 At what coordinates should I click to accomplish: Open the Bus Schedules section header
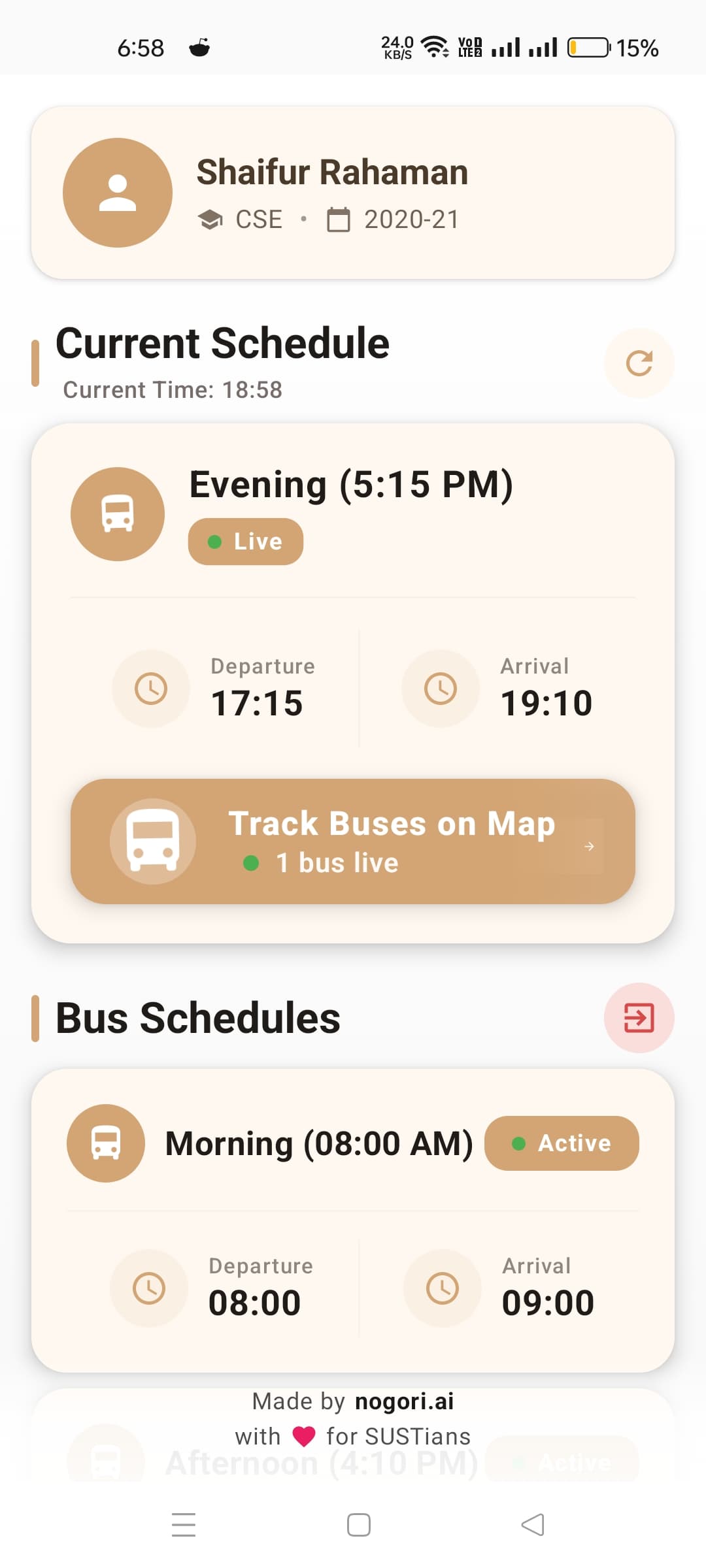[x=197, y=1017]
